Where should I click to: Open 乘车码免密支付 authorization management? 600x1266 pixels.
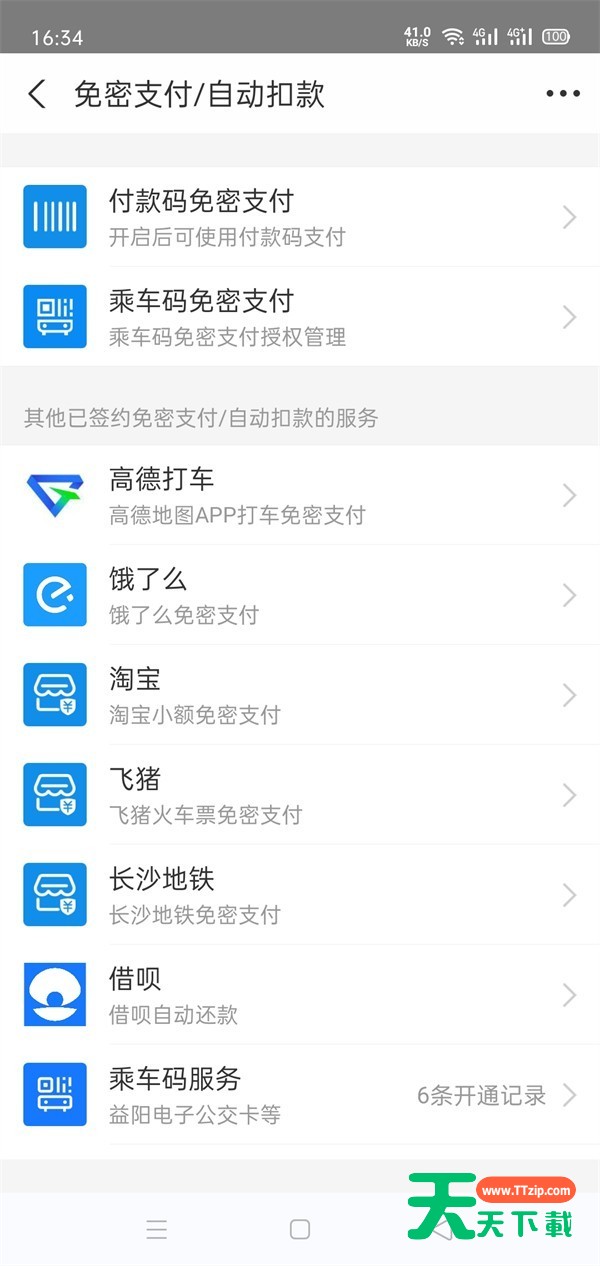[x=300, y=317]
